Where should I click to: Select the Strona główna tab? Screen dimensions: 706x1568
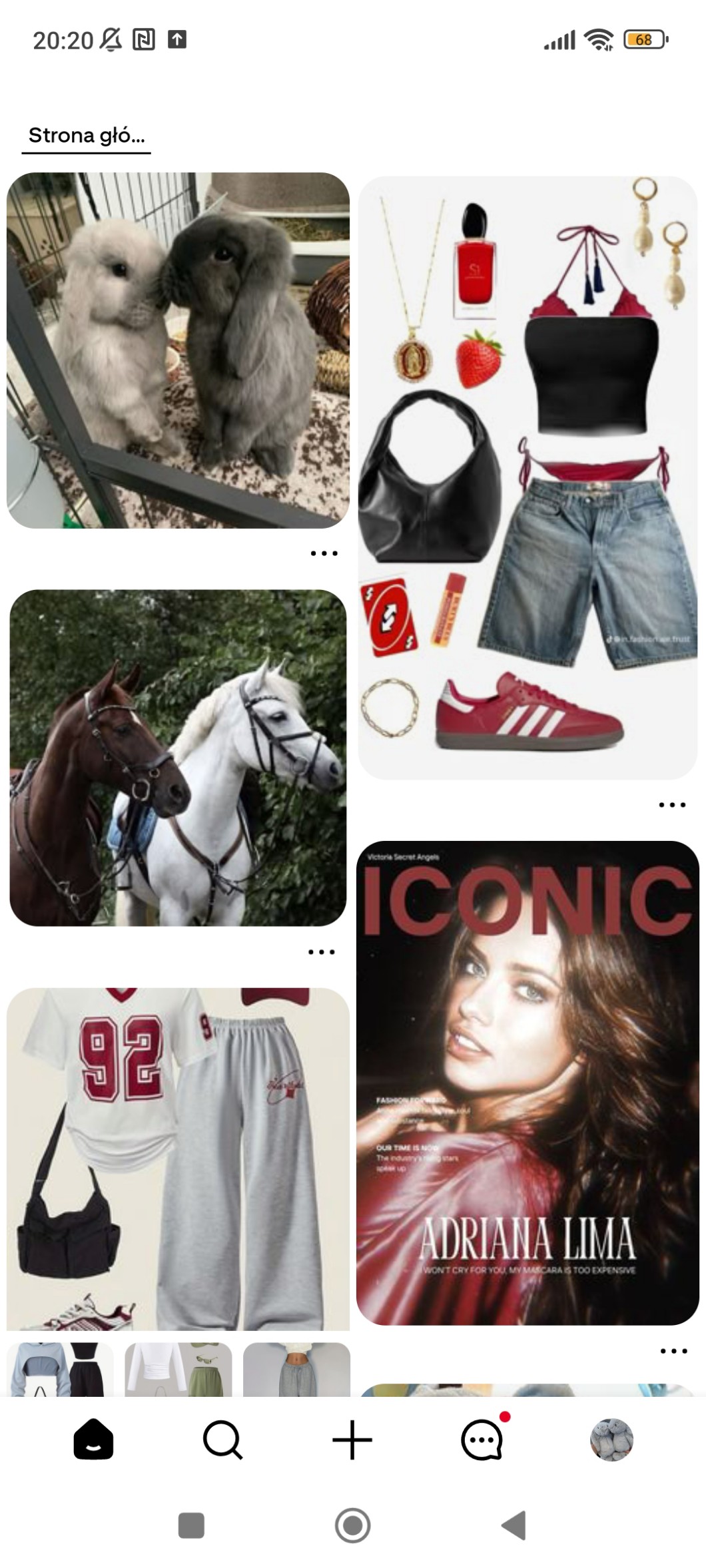[87, 136]
